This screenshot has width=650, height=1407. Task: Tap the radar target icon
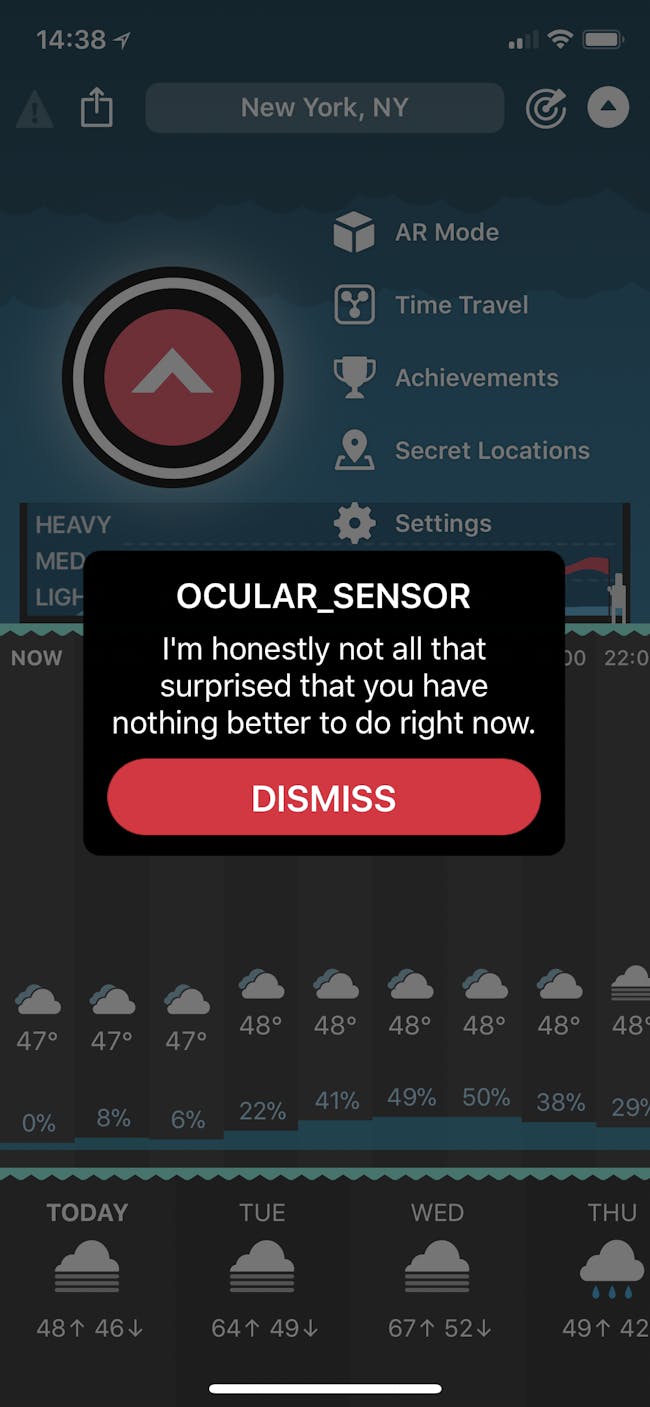click(x=546, y=108)
